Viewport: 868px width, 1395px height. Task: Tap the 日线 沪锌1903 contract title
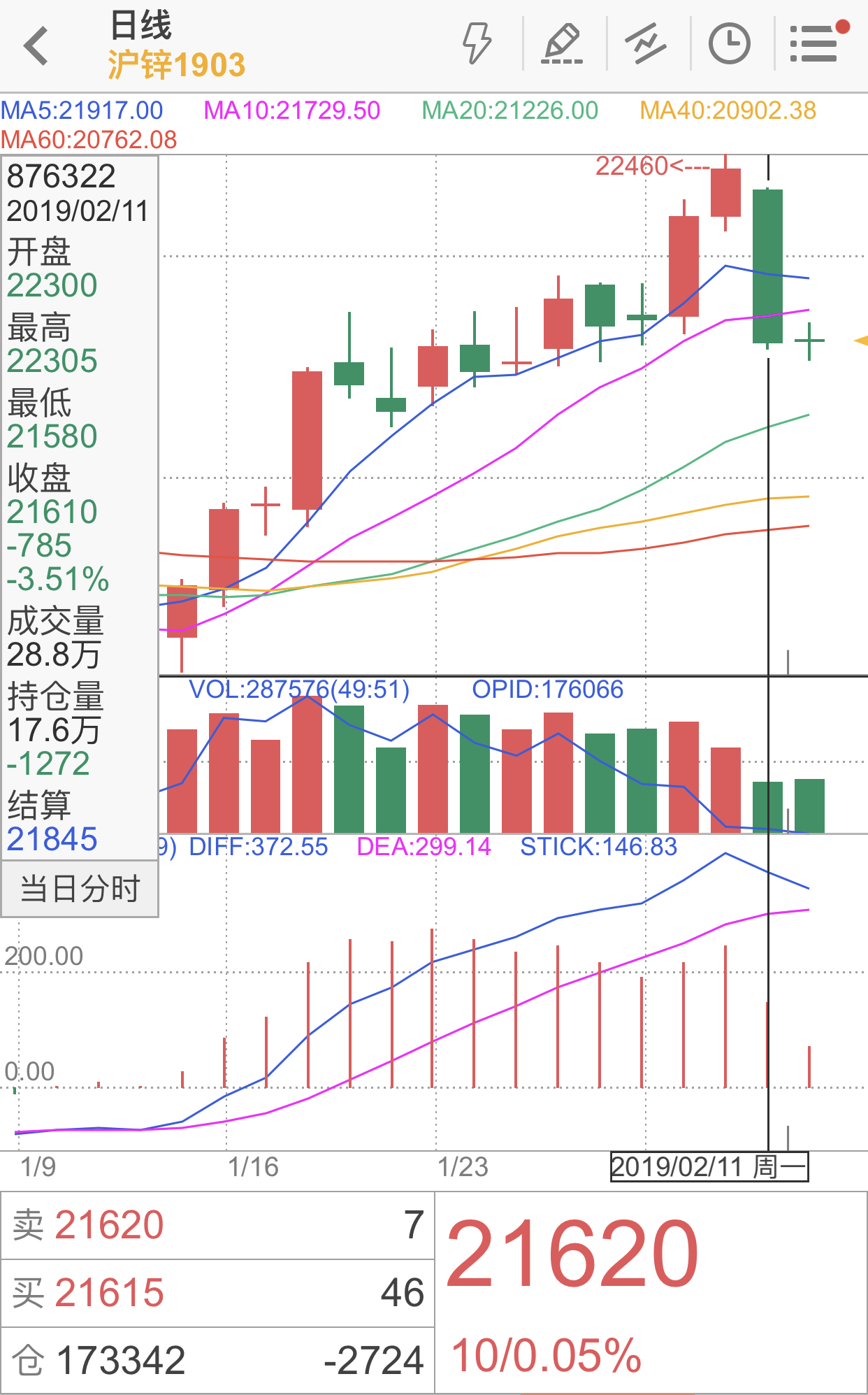[176, 46]
